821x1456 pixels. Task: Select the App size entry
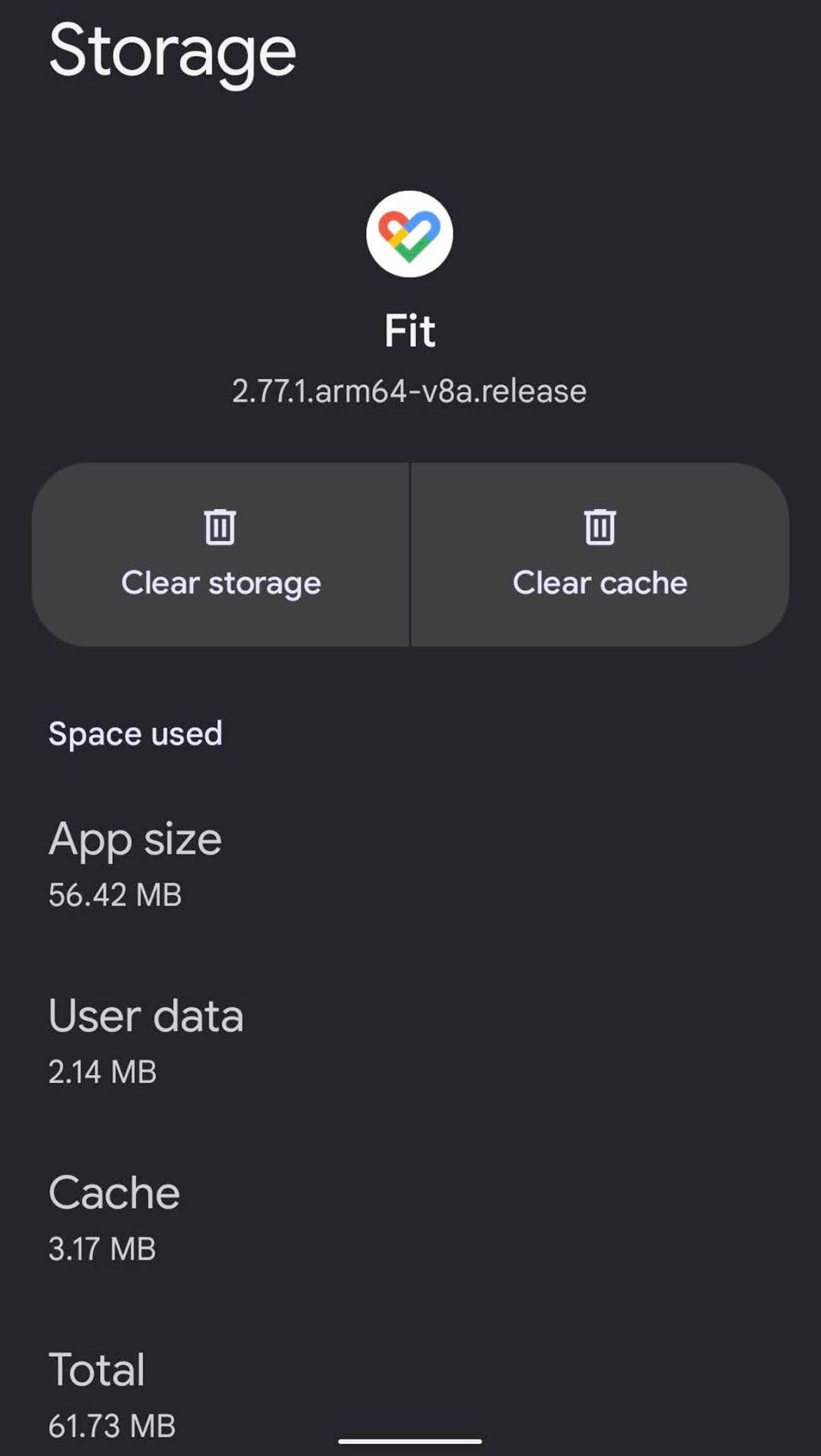coord(135,839)
